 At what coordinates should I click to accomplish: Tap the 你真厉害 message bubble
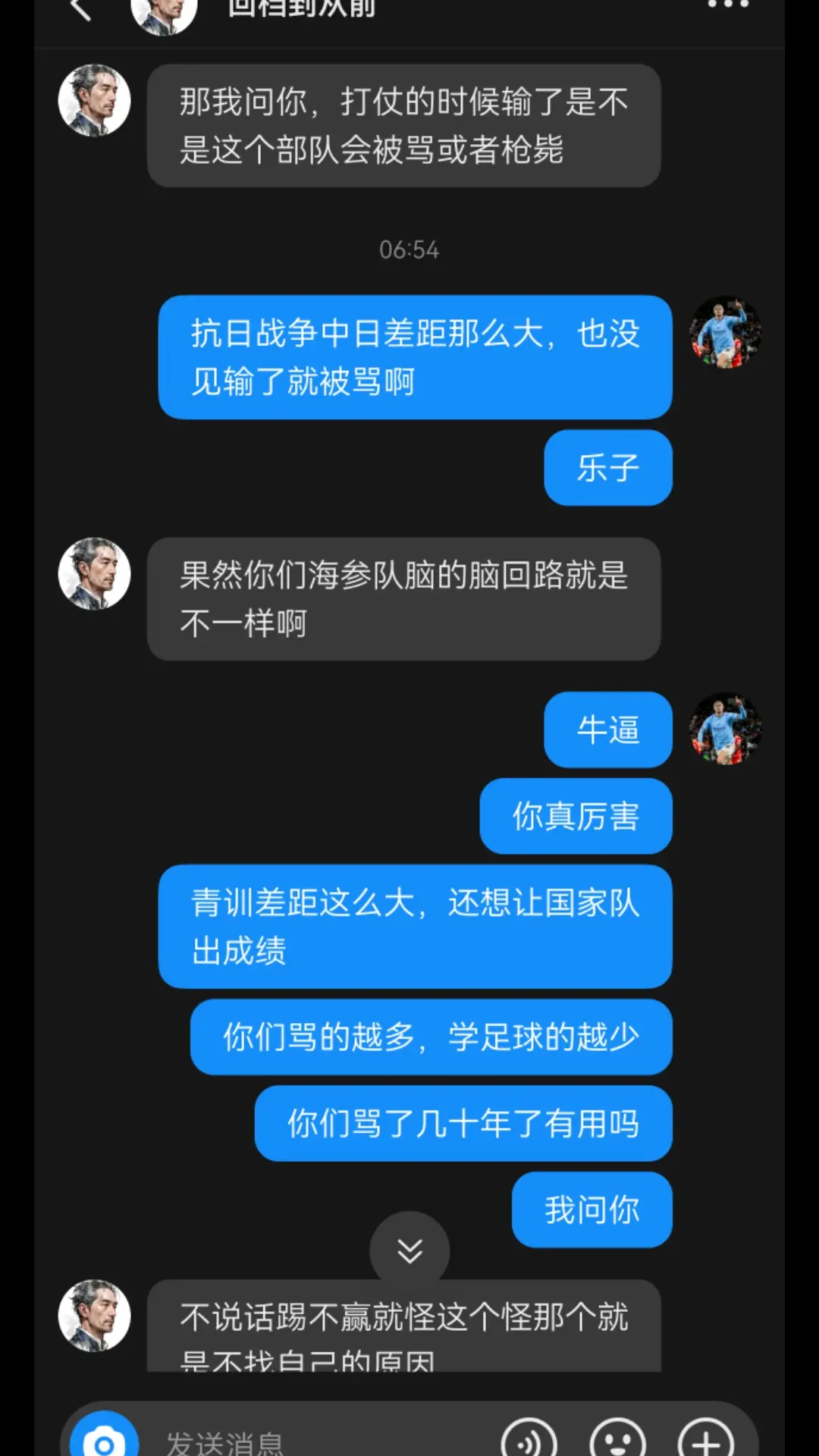(x=575, y=817)
